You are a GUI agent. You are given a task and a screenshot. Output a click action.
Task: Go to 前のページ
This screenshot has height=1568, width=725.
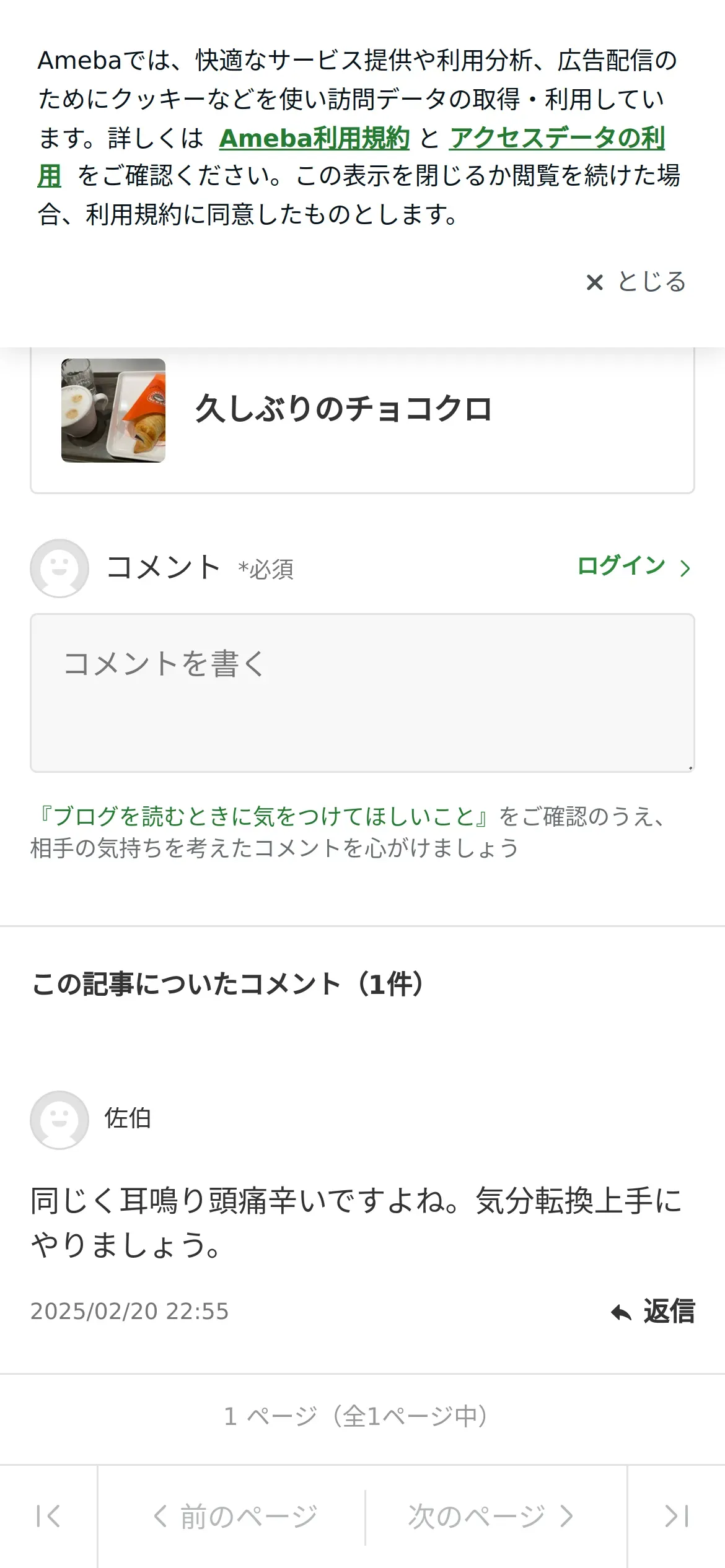(235, 1516)
